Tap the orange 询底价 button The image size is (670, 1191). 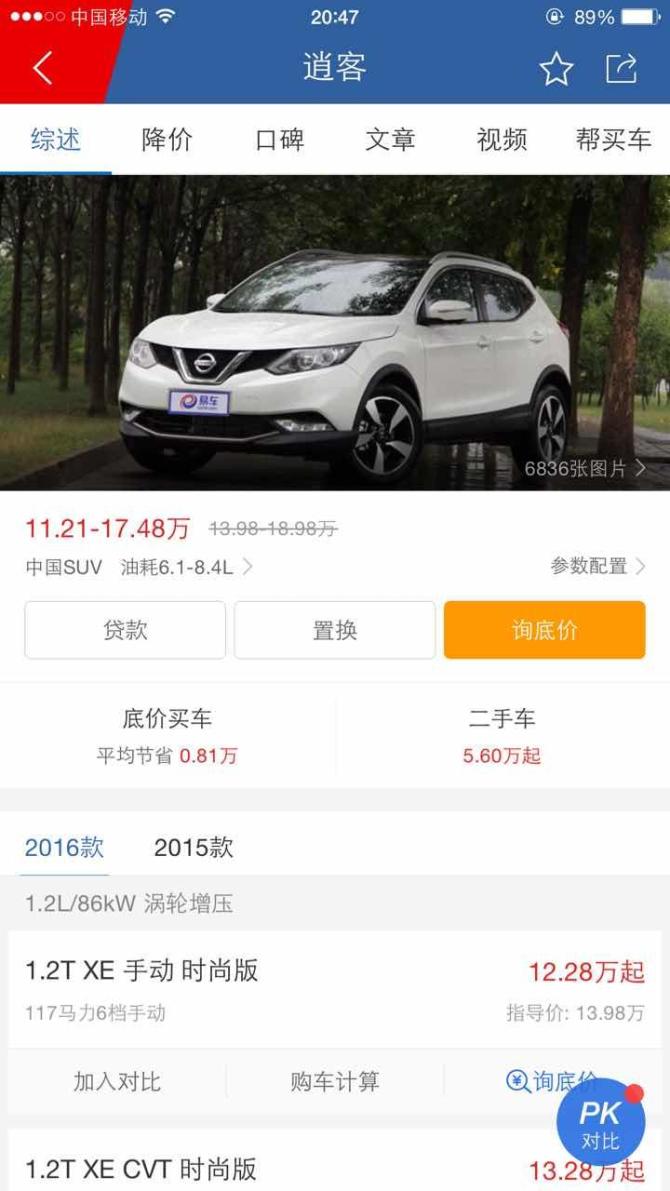click(x=545, y=630)
